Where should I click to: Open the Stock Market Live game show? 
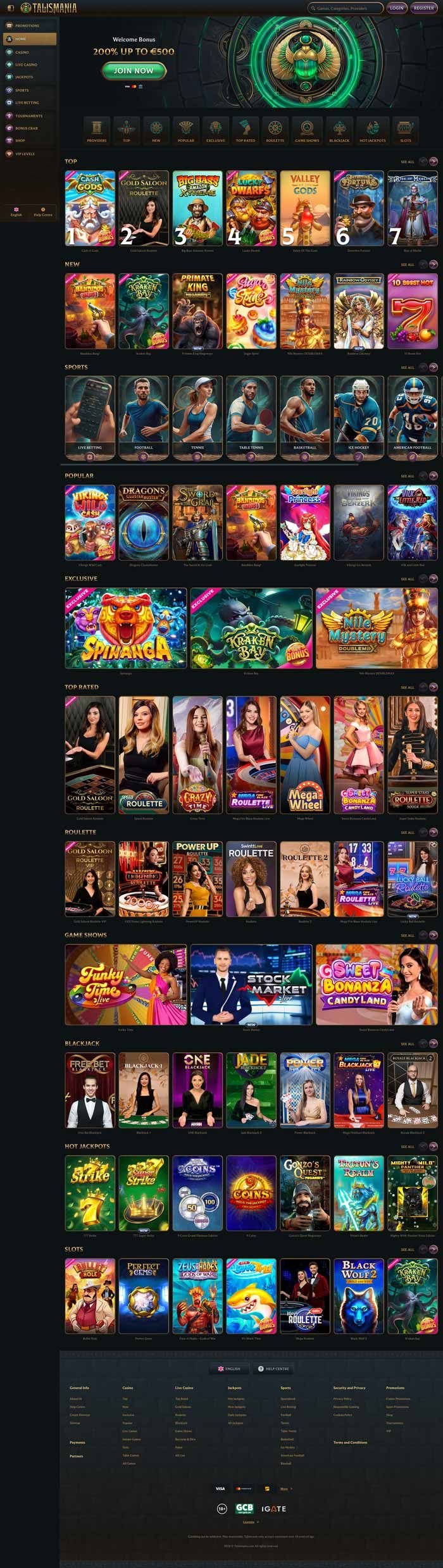click(251, 984)
